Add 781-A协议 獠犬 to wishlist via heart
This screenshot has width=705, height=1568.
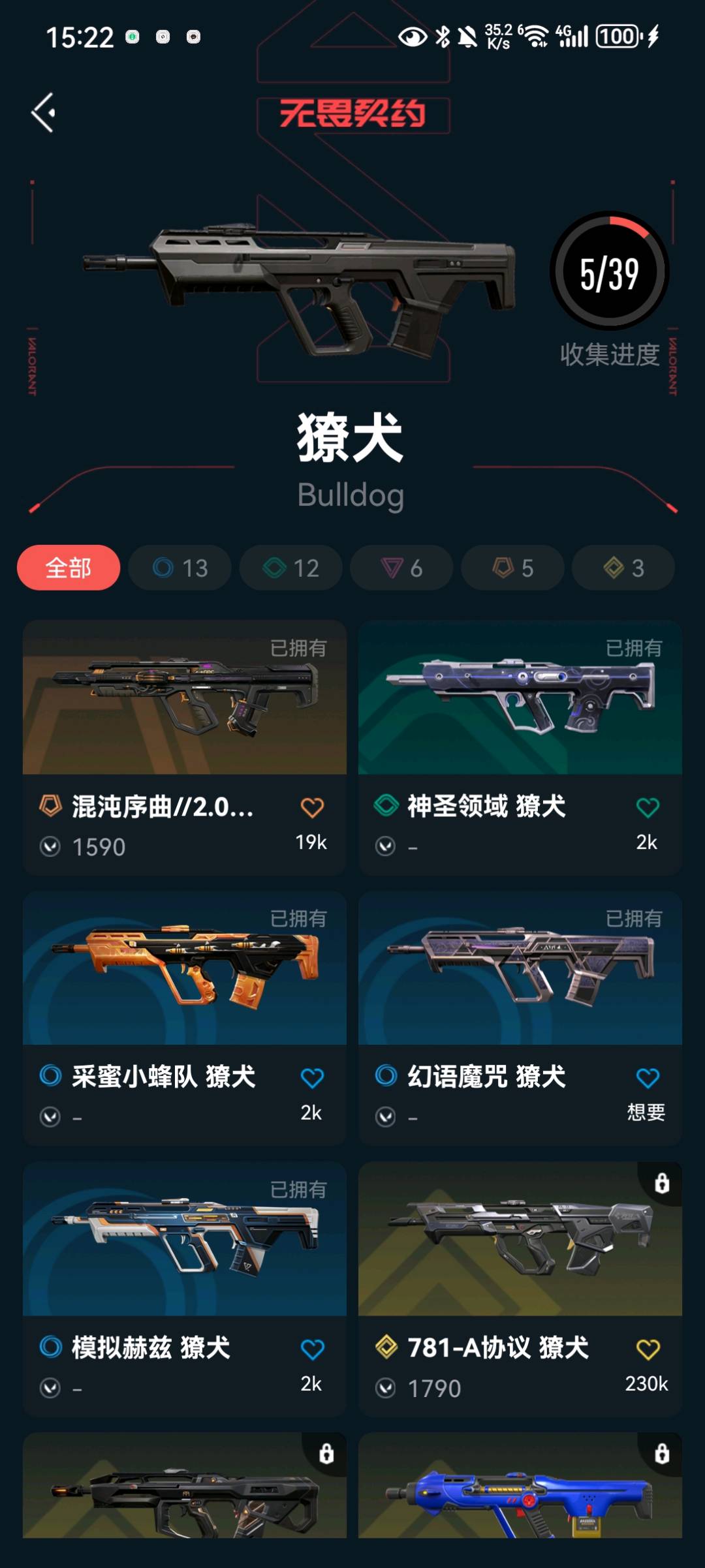[648, 1349]
